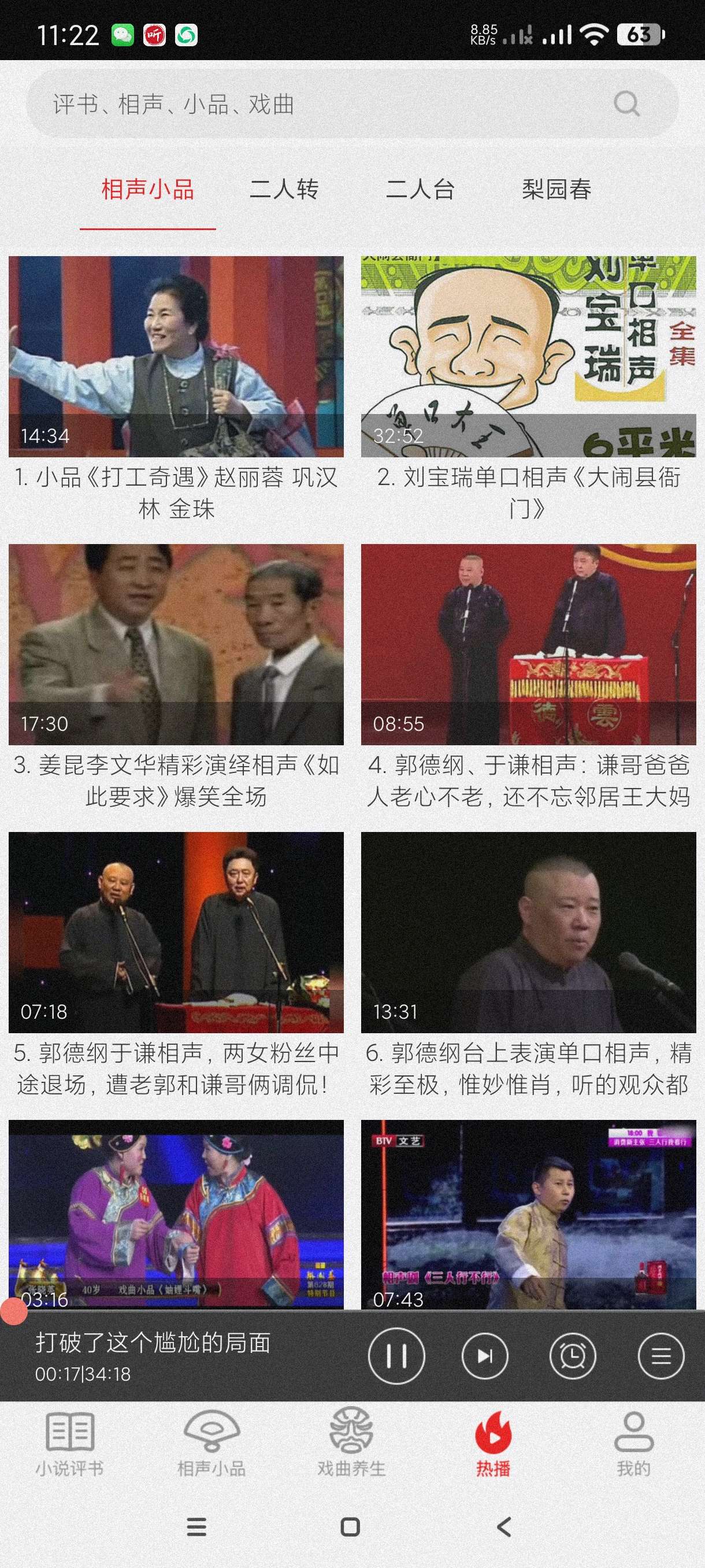Select the 梨园春 tab
The height and width of the screenshot is (1568, 705).
(x=556, y=189)
